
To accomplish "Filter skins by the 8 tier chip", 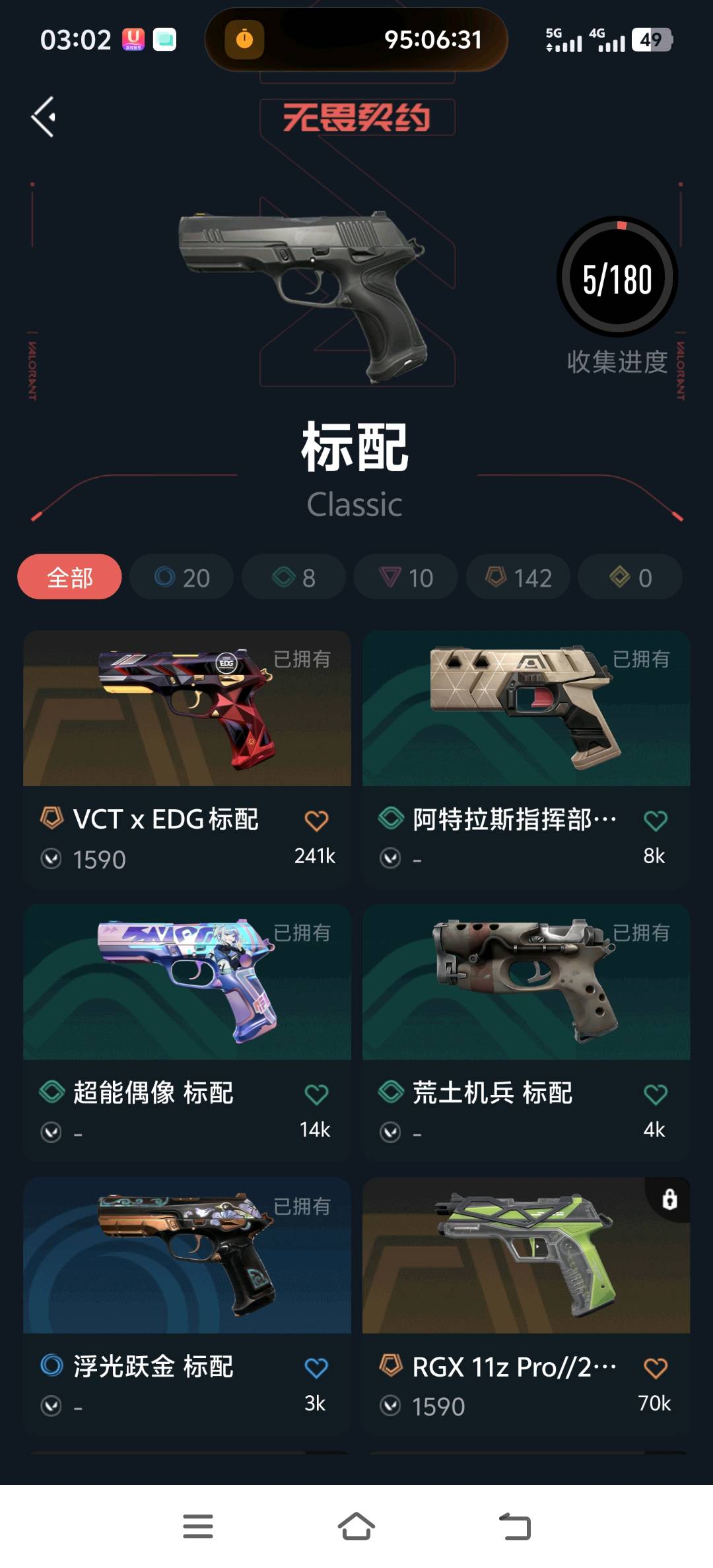I will (294, 577).
